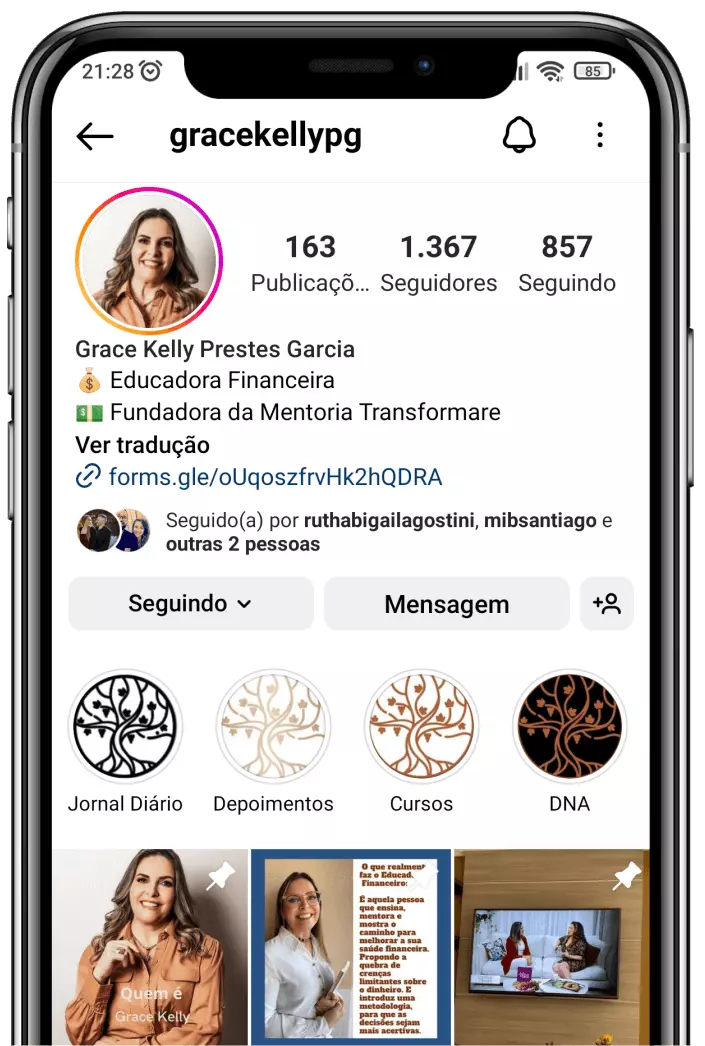Open the pinned TV interview post
This screenshot has width=705, height=1046.
[551, 947]
